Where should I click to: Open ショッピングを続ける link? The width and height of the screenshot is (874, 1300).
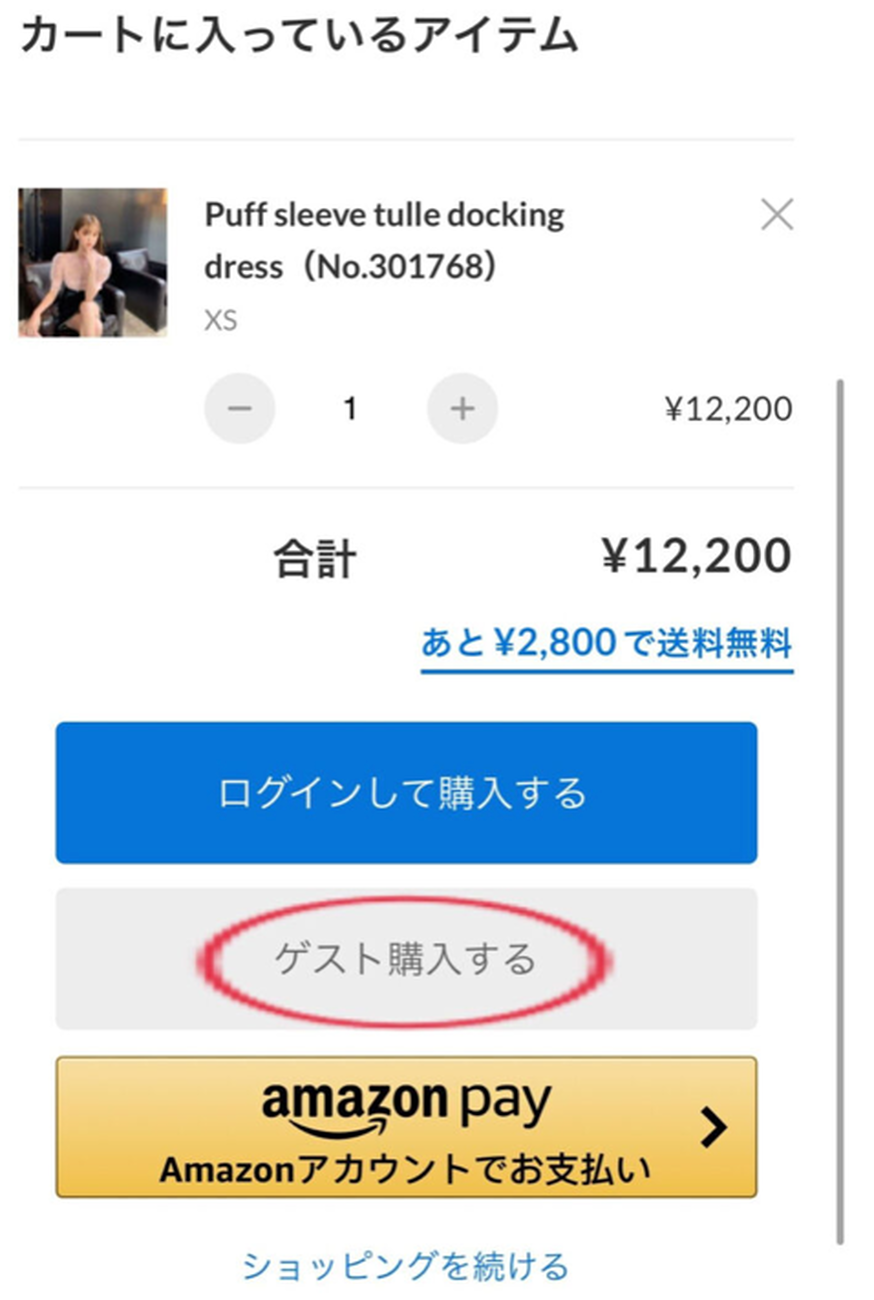(x=406, y=1266)
